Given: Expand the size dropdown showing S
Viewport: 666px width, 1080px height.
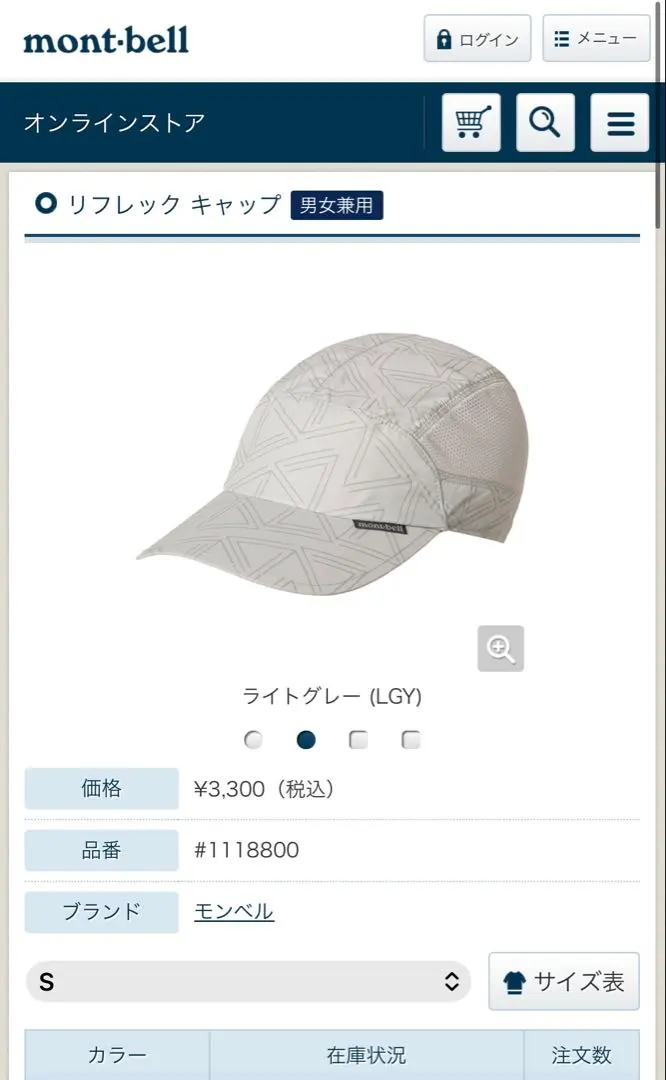Looking at the screenshot, I should pos(247,982).
